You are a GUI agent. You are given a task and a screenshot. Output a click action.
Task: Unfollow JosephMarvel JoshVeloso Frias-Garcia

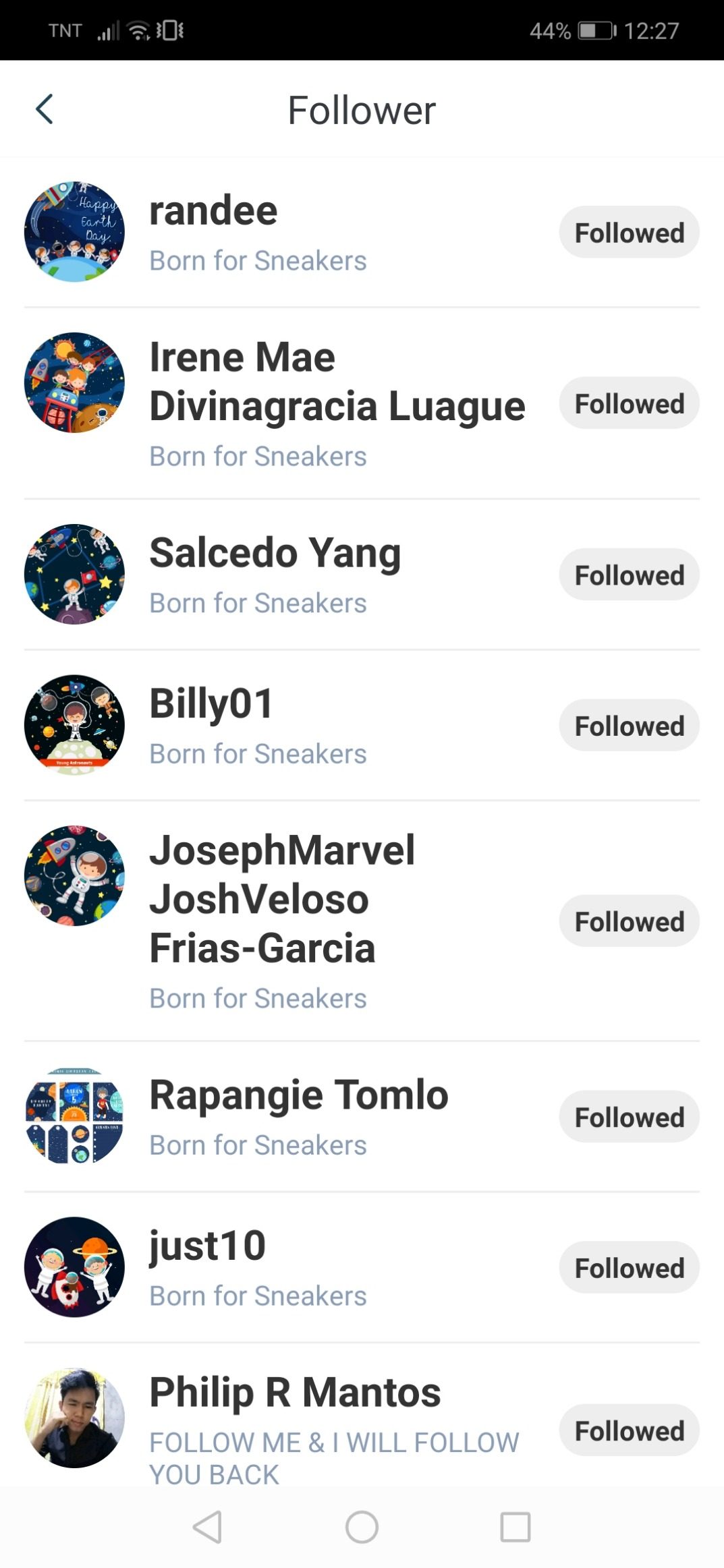(x=629, y=921)
